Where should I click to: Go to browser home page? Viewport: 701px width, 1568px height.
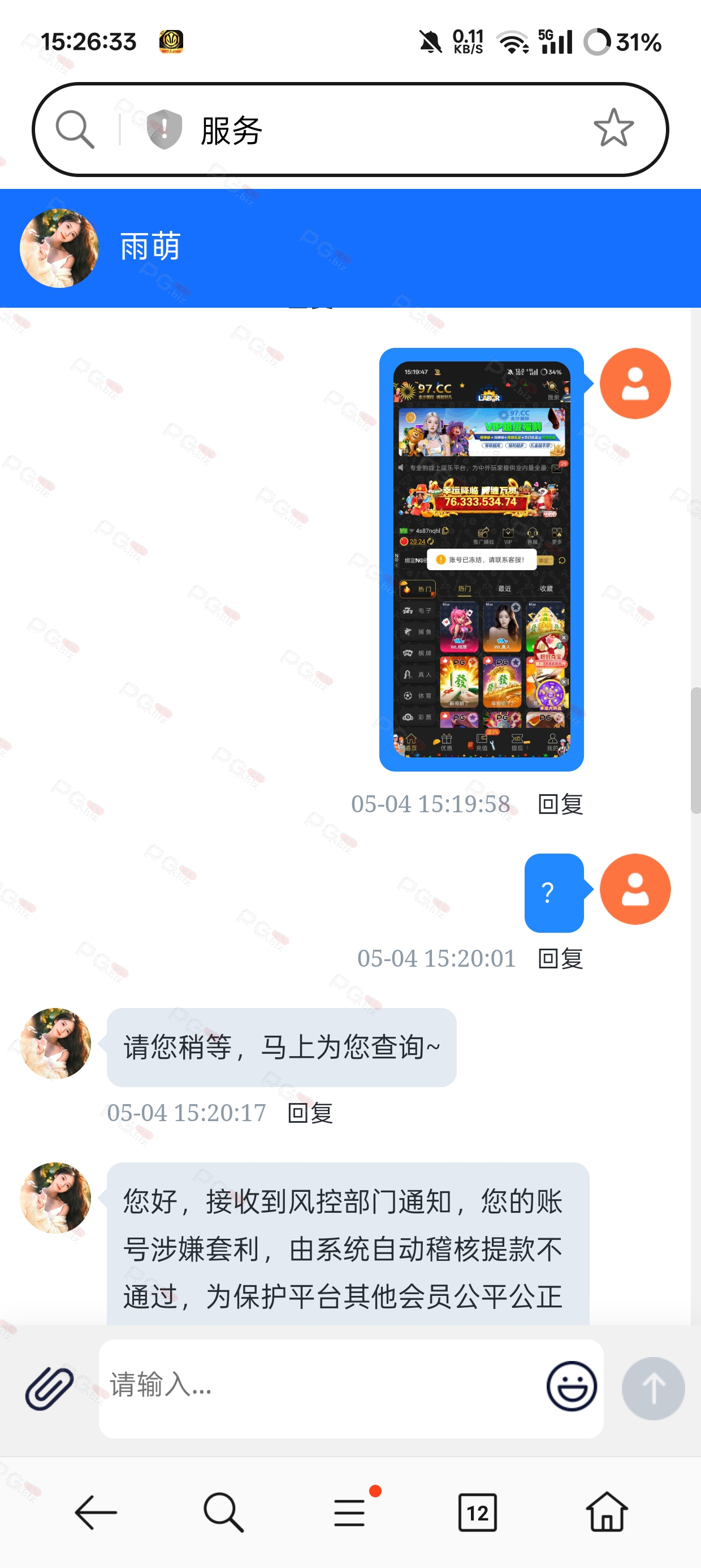tap(607, 1511)
